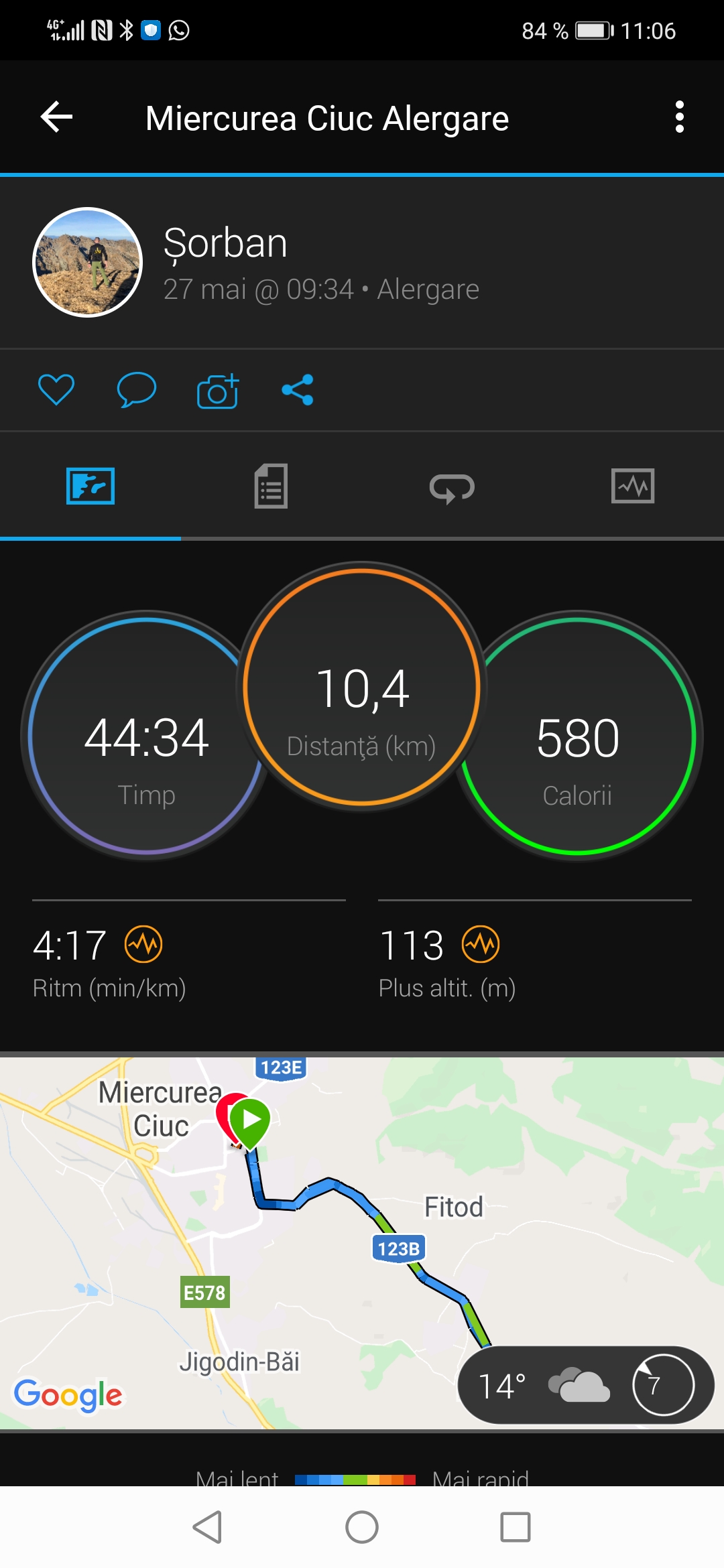Open elevation insight icon next to 113

pyautogui.click(x=481, y=944)
